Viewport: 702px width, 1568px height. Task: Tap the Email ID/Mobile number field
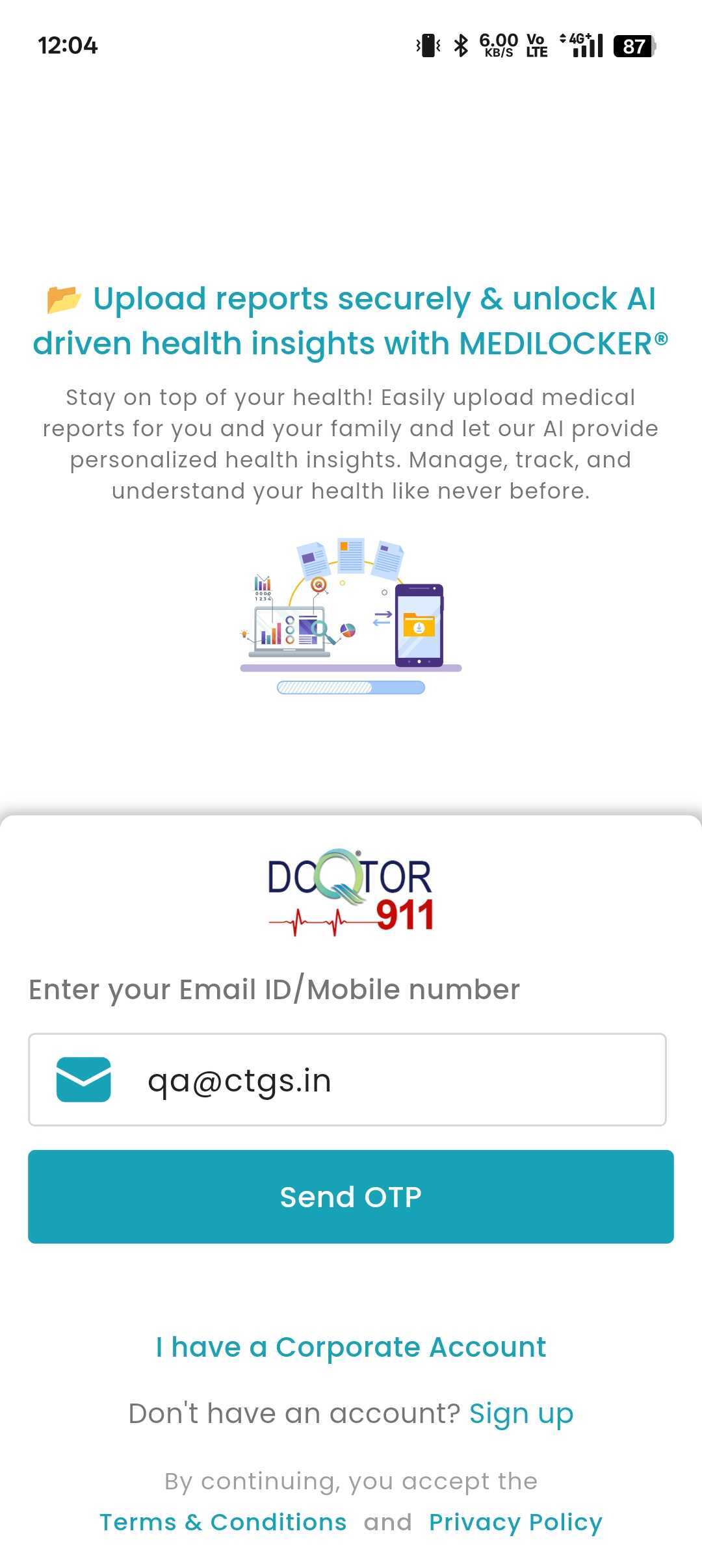point(390,1080)
